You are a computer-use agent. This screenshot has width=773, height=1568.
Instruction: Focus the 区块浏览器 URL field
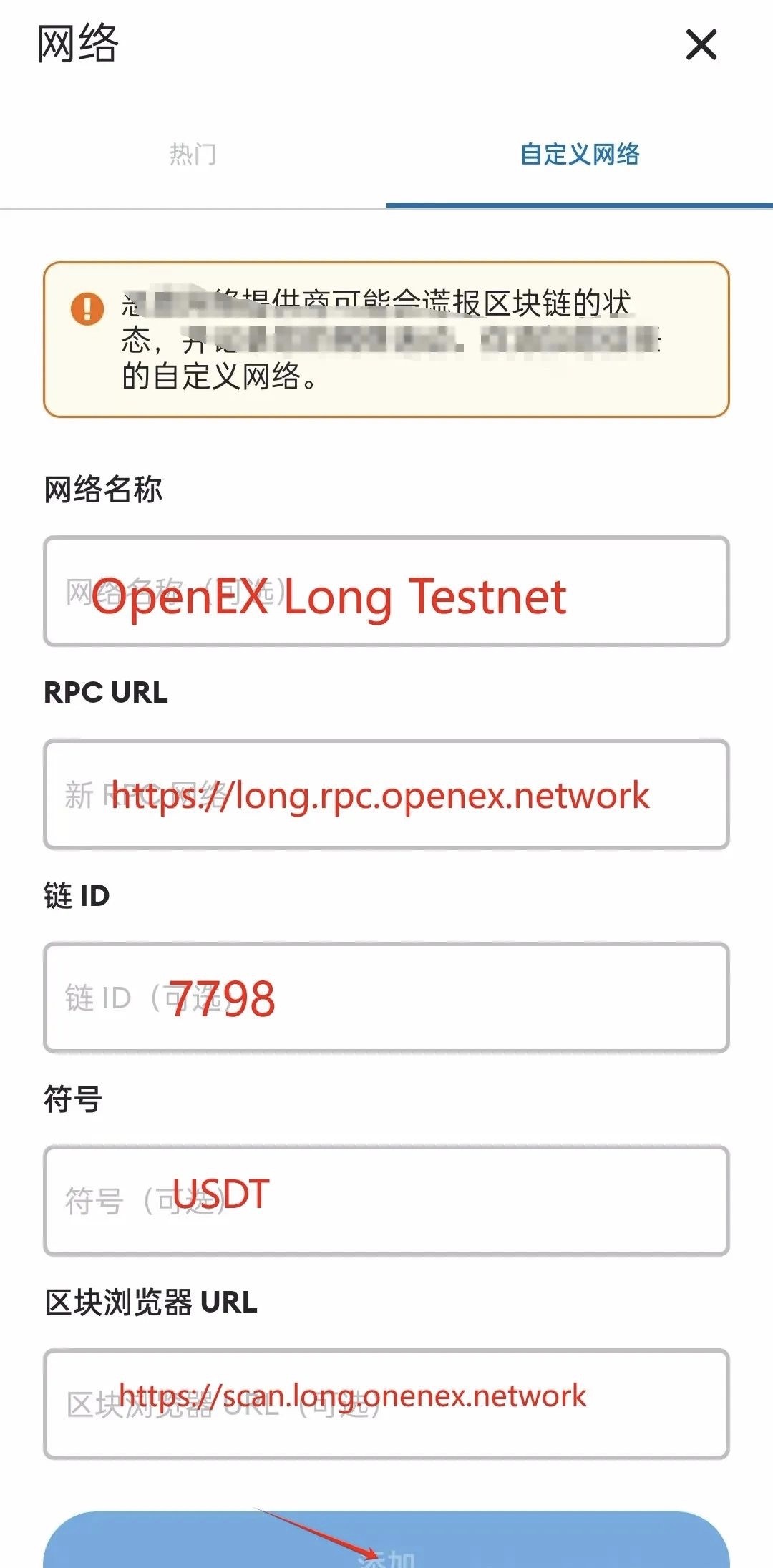point(386,1404)
